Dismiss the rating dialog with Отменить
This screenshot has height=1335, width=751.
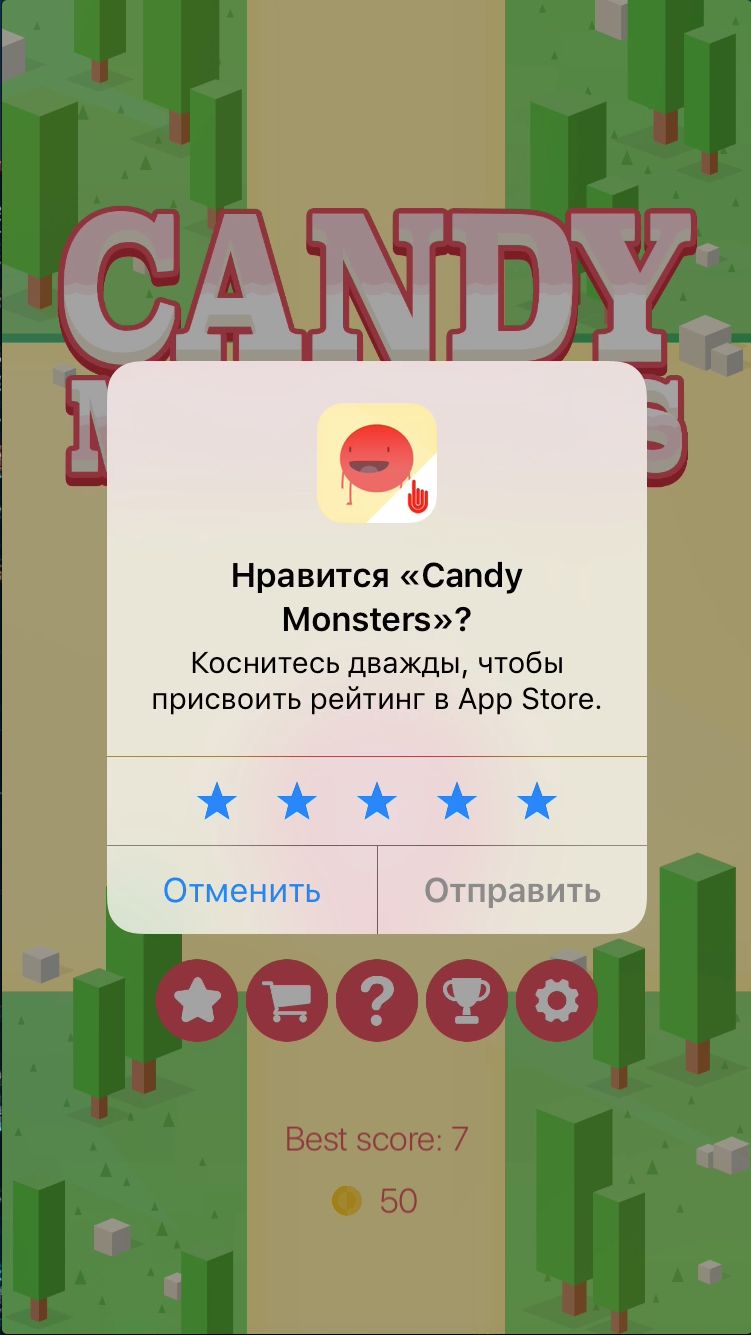[242, 890]
